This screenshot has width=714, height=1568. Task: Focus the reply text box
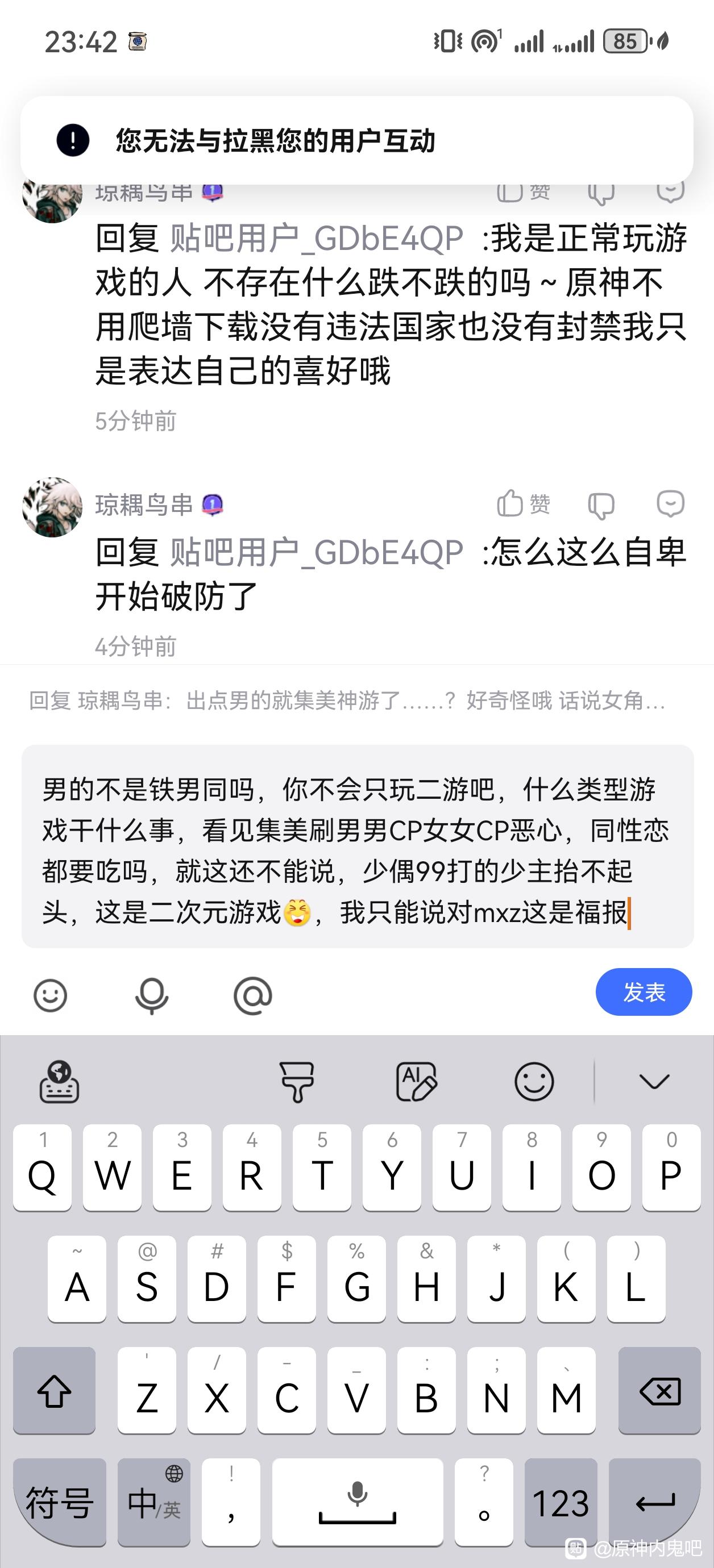358,846
